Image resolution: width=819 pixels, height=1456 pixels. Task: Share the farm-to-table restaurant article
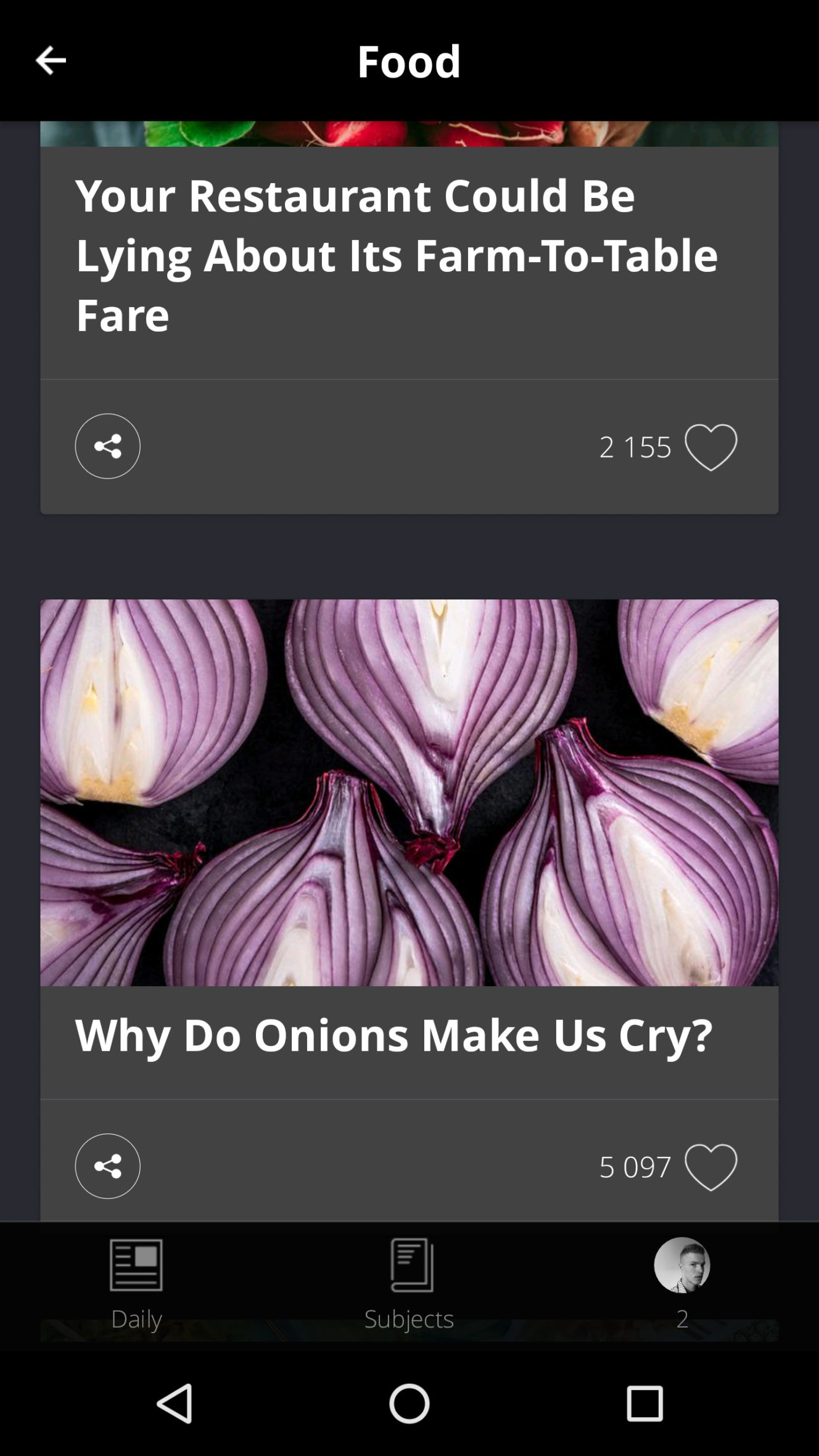107,446
